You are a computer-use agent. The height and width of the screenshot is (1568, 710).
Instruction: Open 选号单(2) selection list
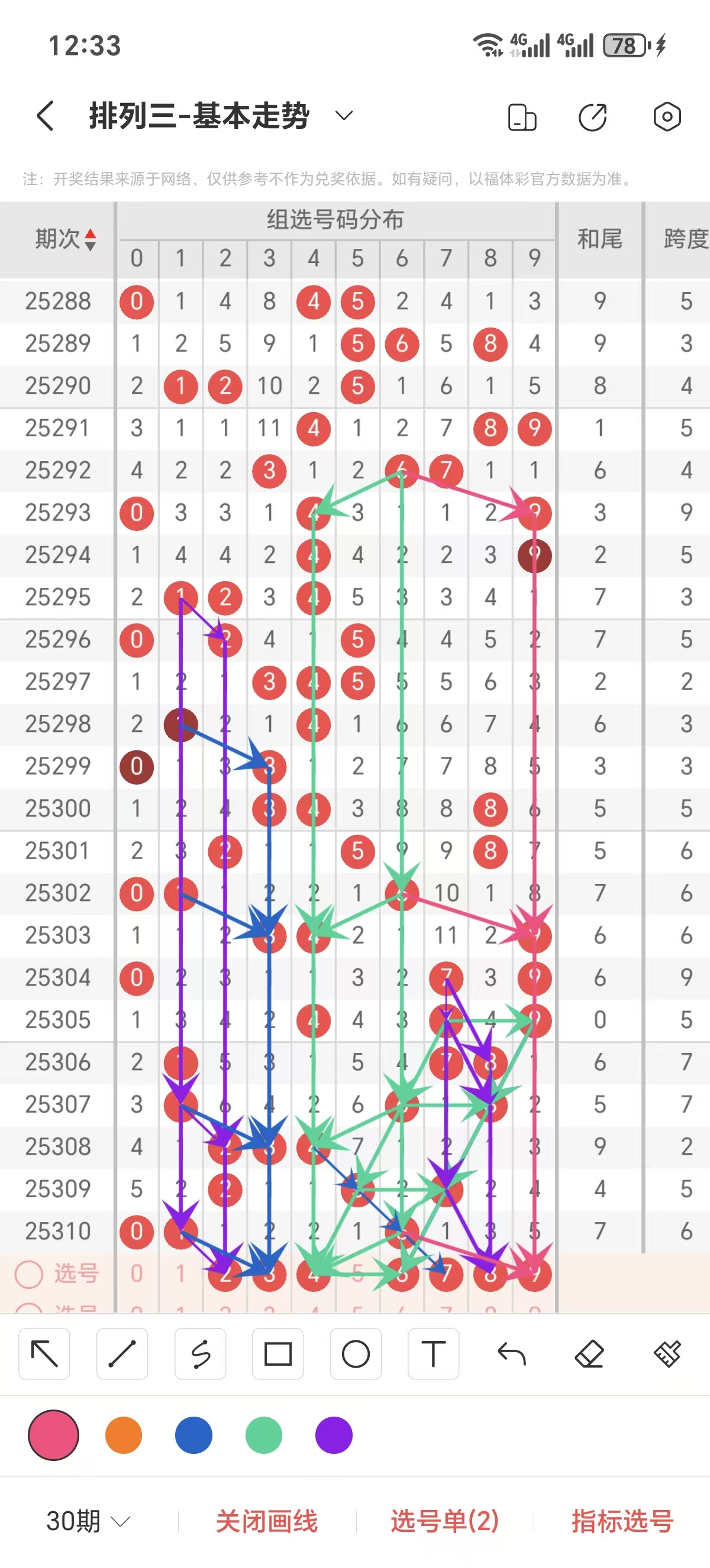[x=444, y=1521]
